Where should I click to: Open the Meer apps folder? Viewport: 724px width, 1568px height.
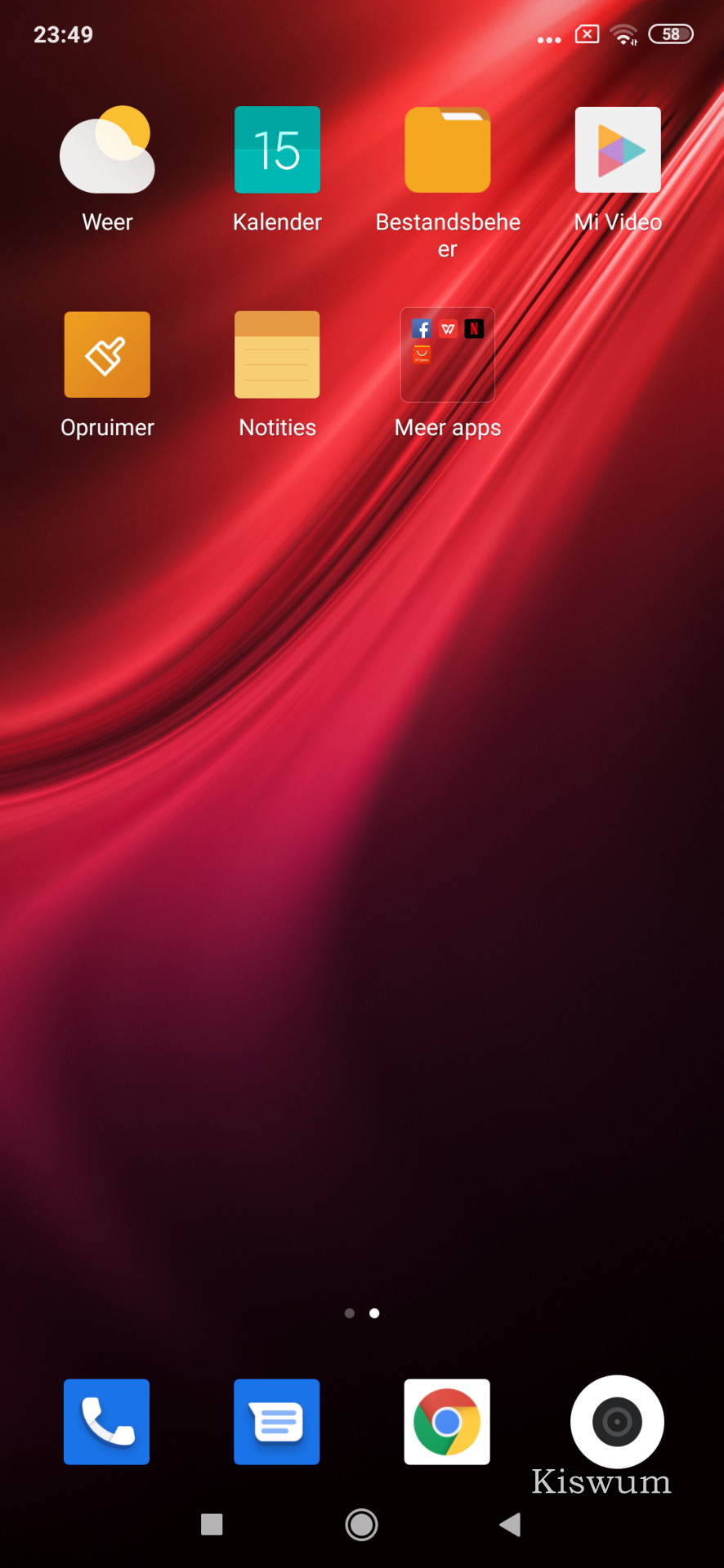pyautogui.click(x=447, y=354)
